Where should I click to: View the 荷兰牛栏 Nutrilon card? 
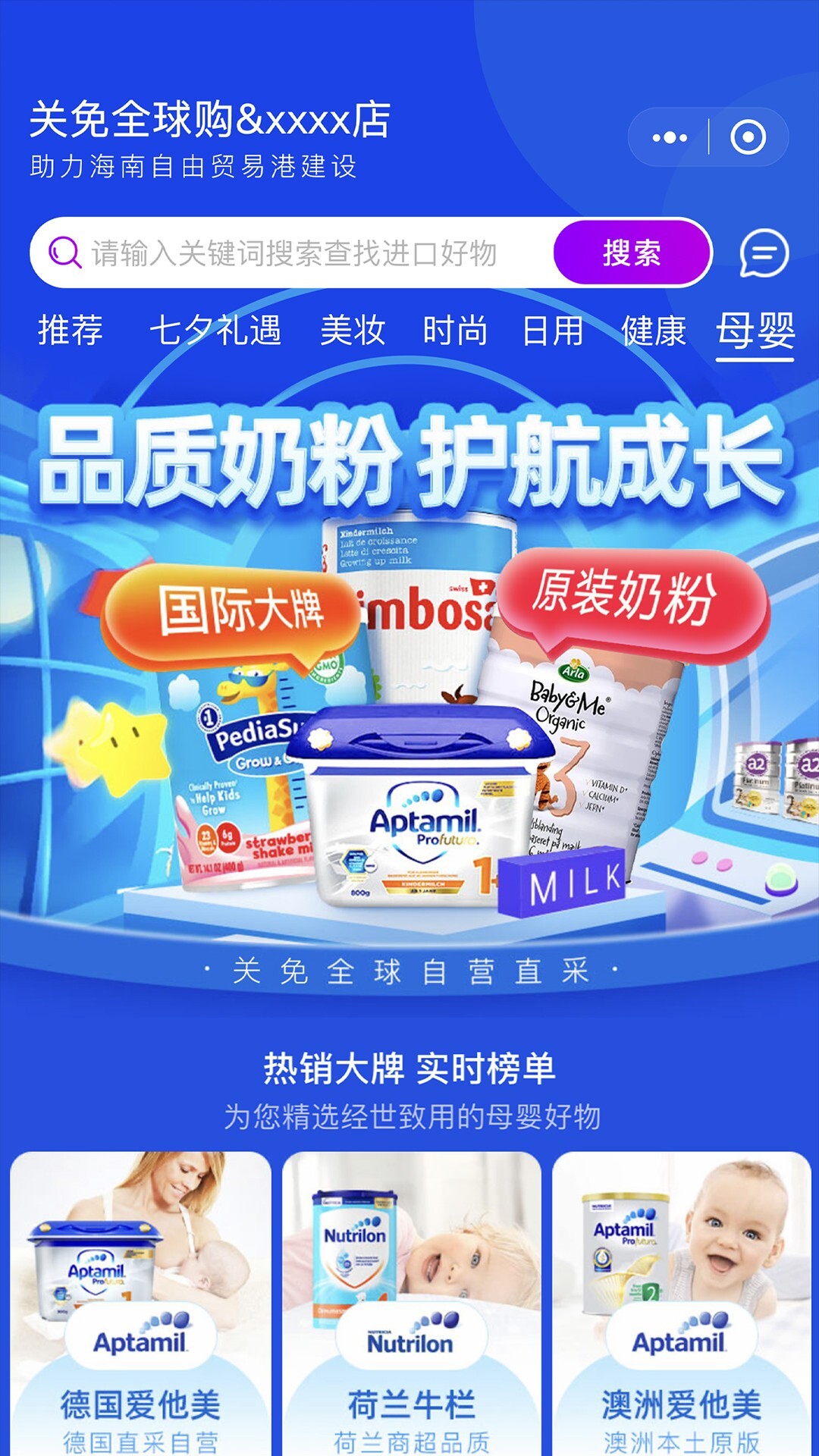point(411,1304)
